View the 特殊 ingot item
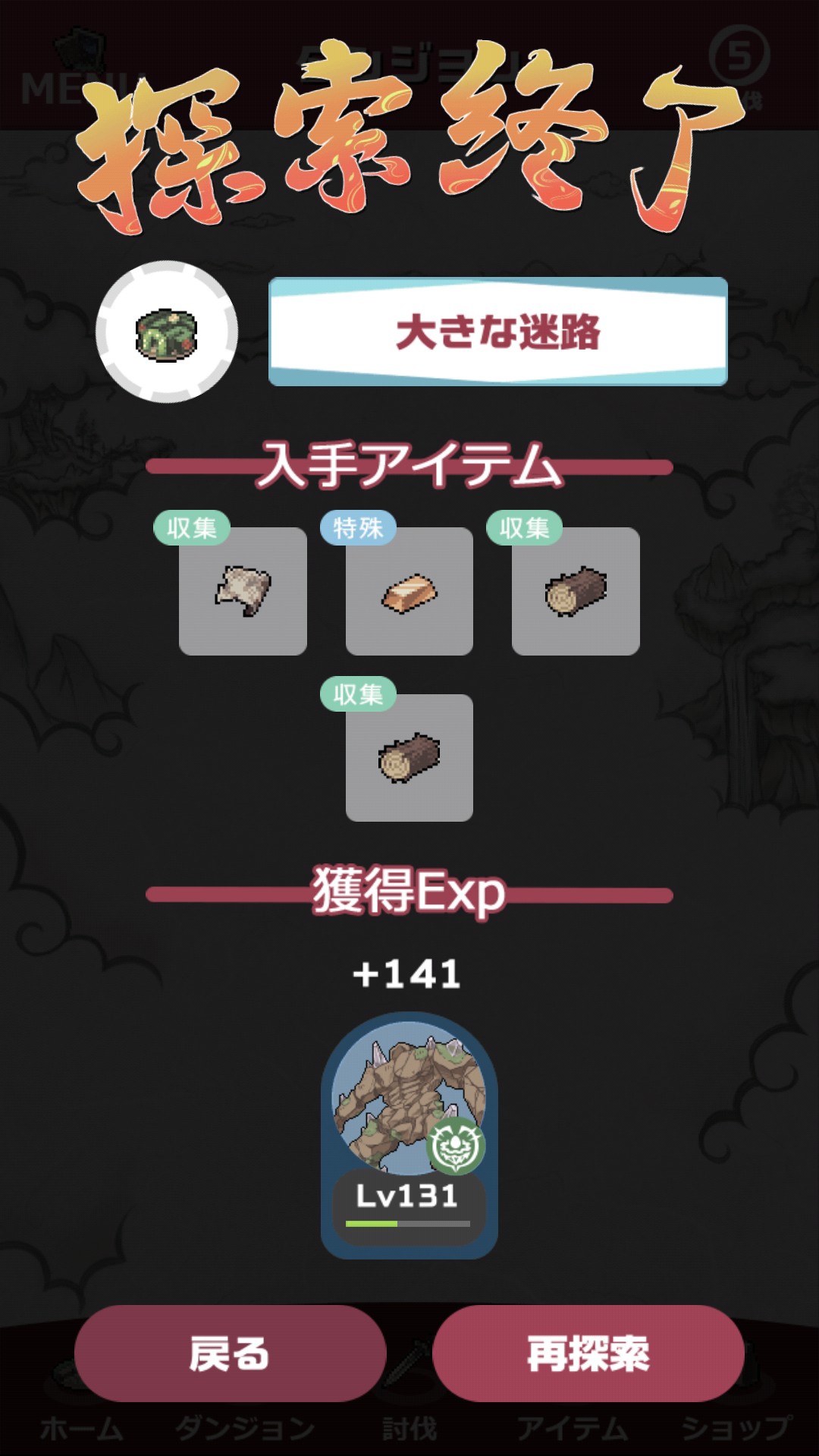 point(409,591)
